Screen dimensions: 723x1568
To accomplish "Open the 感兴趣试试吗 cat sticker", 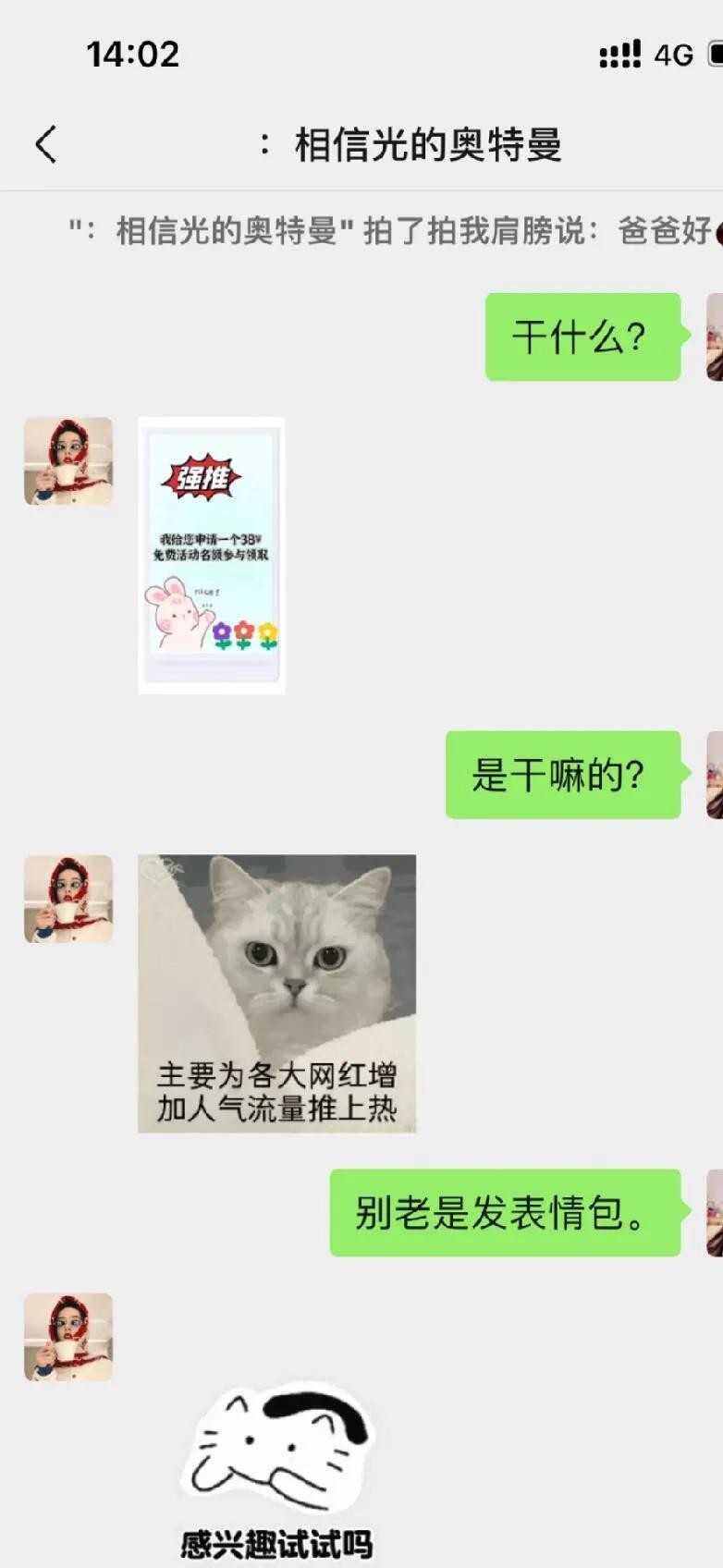I will point(276,1470).
